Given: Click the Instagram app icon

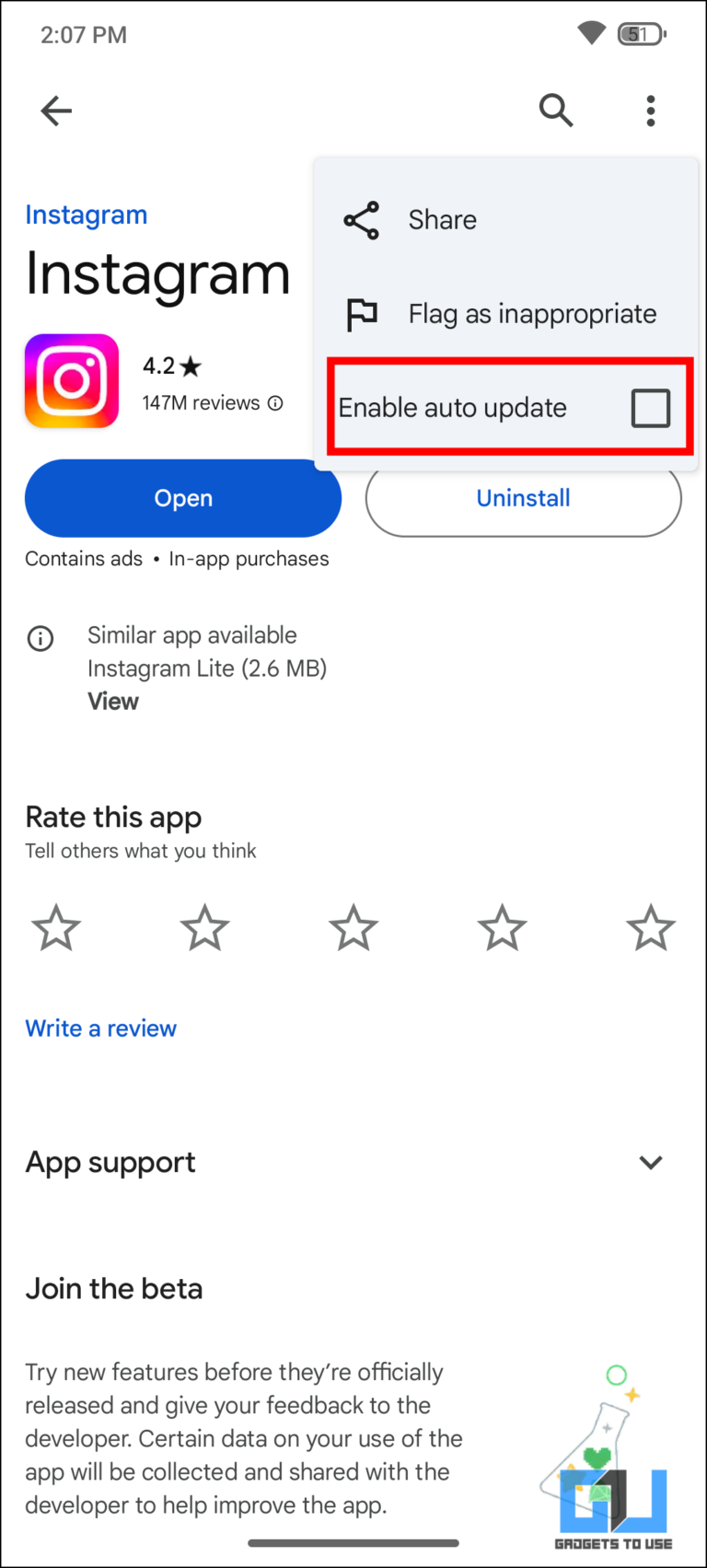Looking at the screenshot, I should pyautogui.click(x=71, y=380).
